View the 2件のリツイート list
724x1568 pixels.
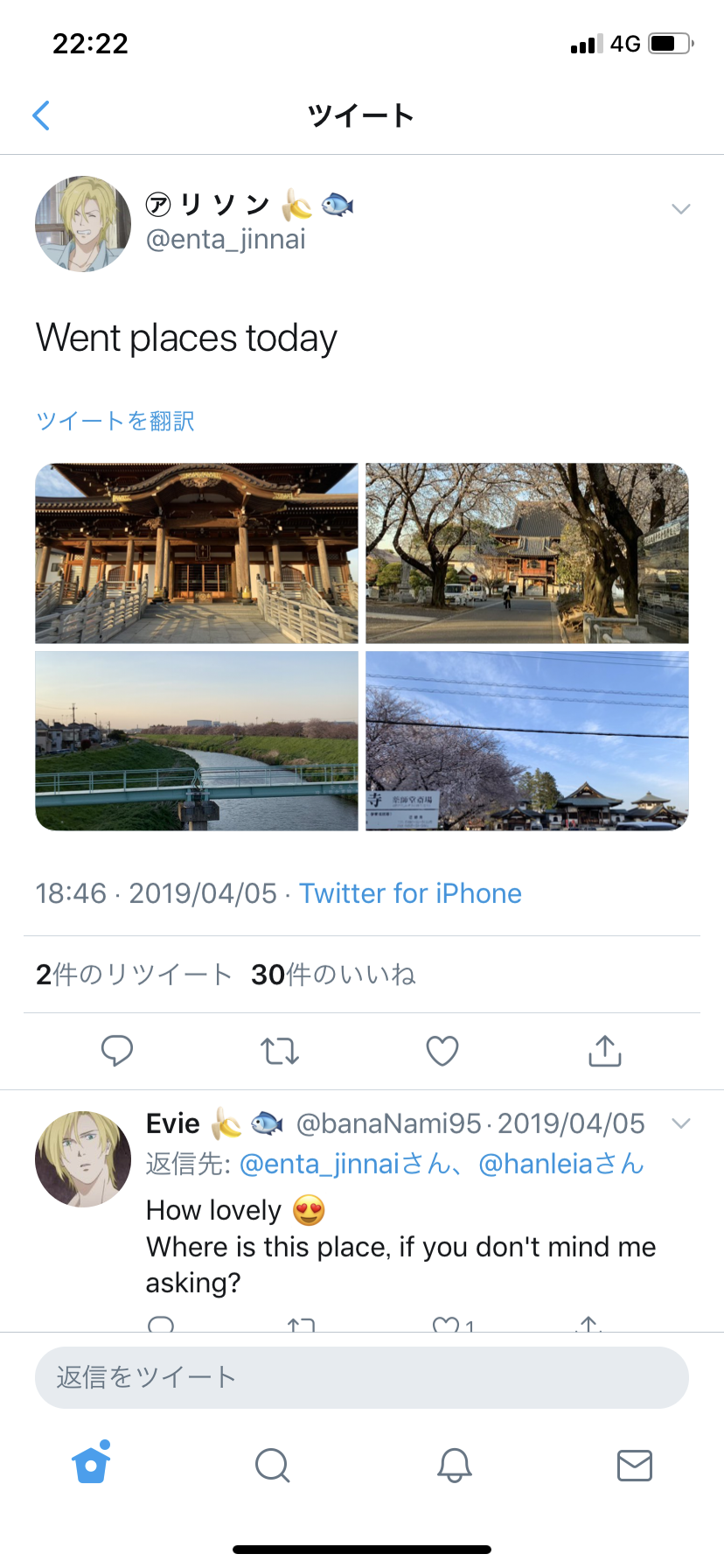pos(134,975)
